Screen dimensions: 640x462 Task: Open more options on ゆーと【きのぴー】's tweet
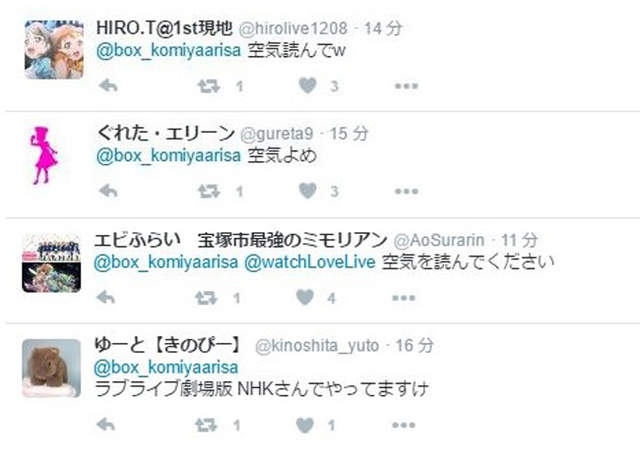[x=405, y=424]
